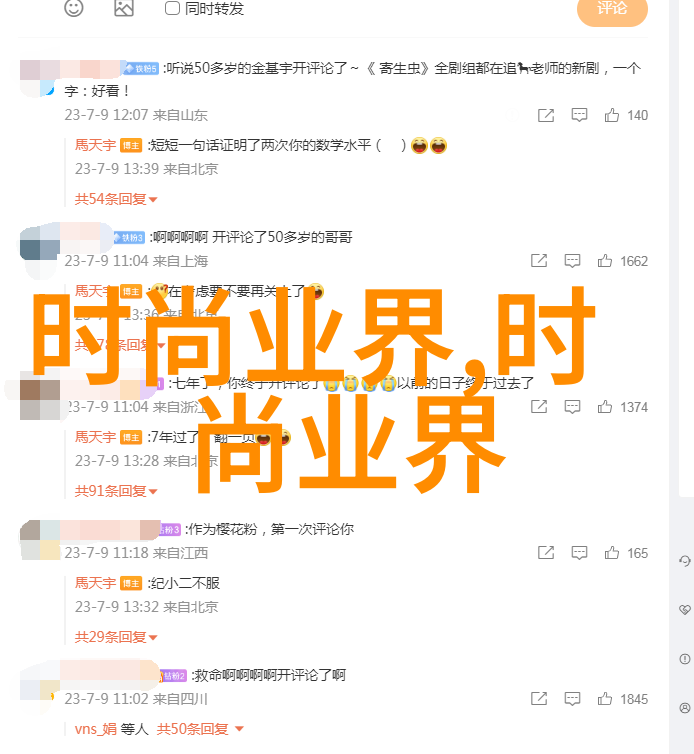Like the comment with 1845 likes
Screen dimensions: 694x754
(x=605, y=699)
